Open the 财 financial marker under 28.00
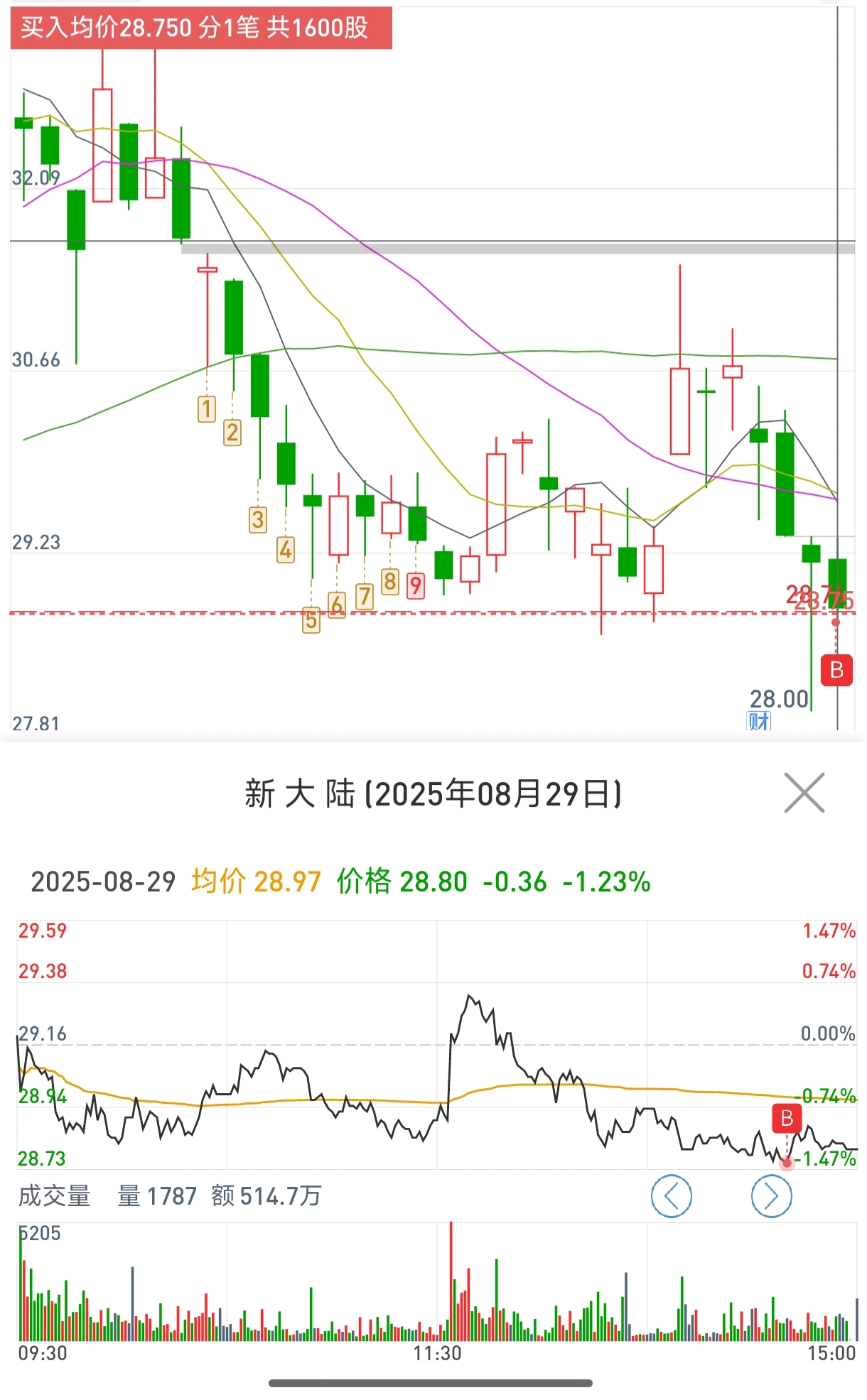Image resolution: width=867 pixels, height=1400 pixels. coord(758,722)
